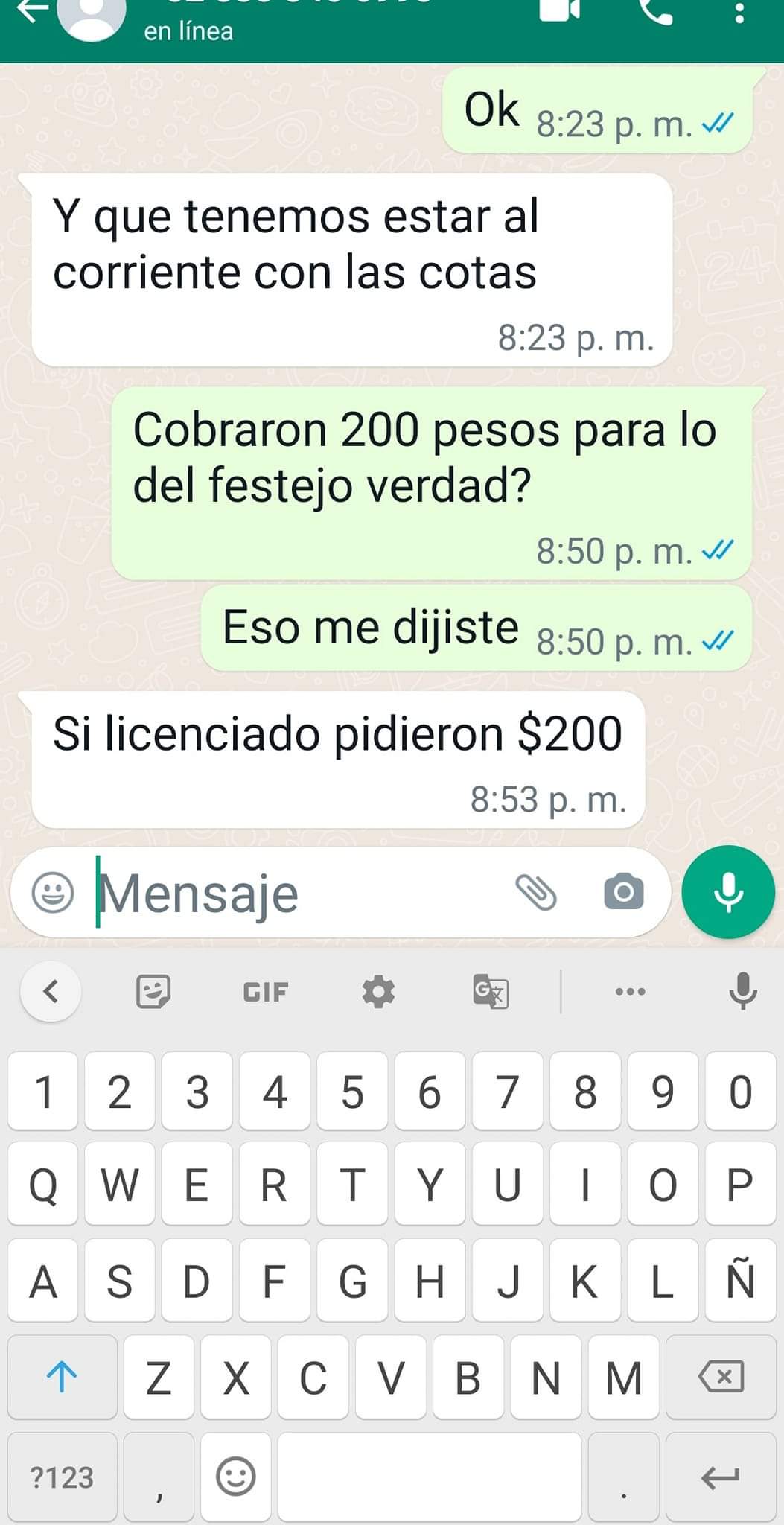
Task: Switch to the ?123 symbols keyboard
Action: [x=62, y=1477]
